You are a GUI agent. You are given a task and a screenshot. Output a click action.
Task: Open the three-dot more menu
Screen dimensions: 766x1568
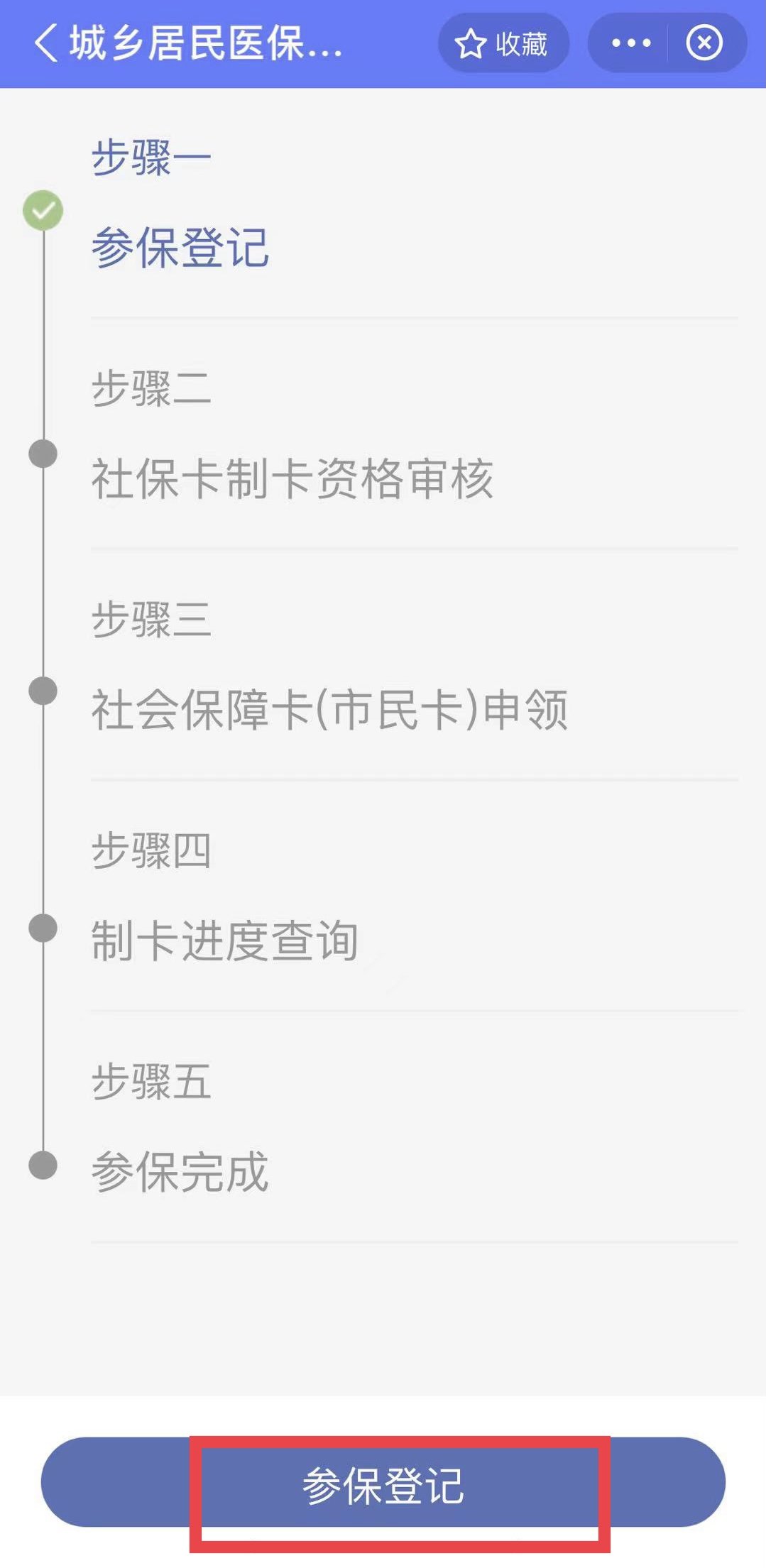pos(630,43)
